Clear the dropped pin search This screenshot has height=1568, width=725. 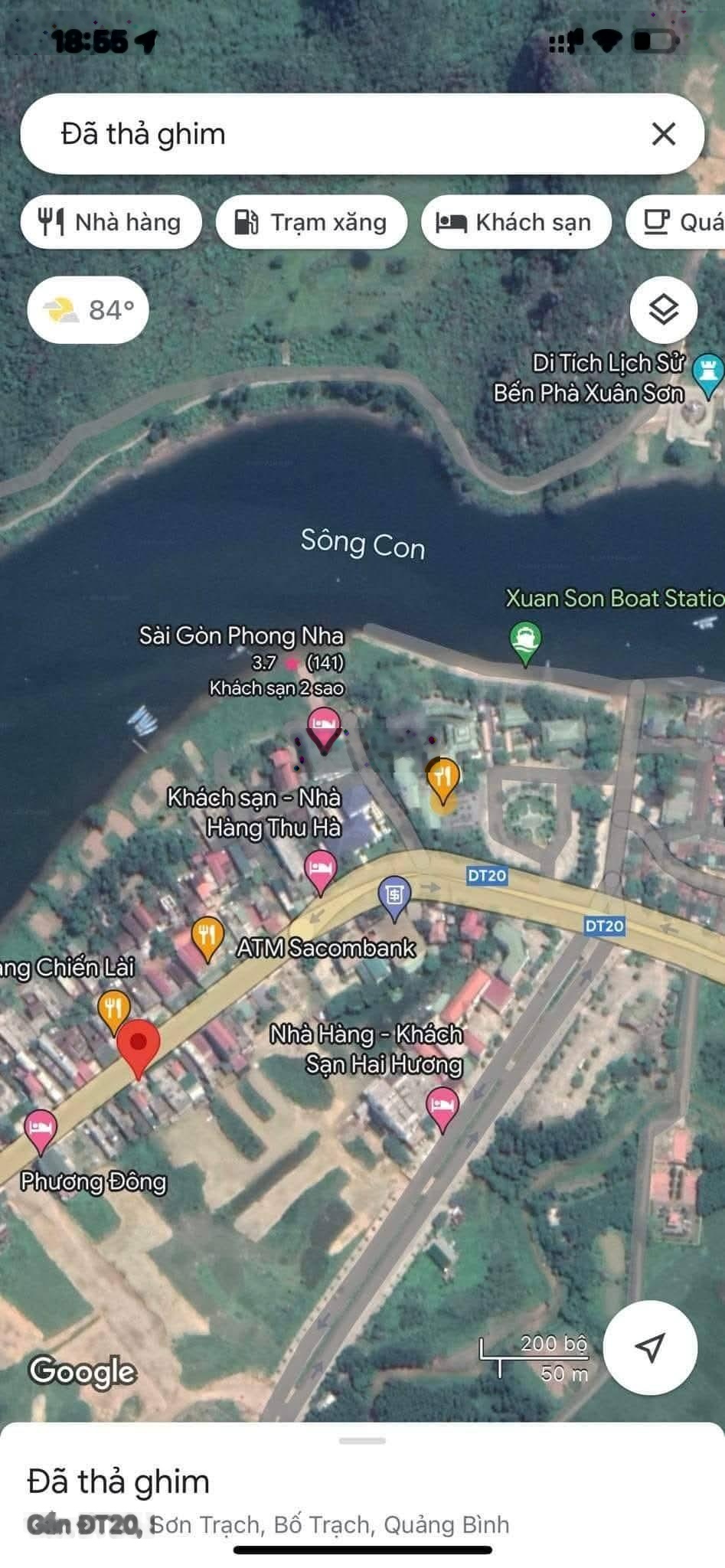point(663,134)
